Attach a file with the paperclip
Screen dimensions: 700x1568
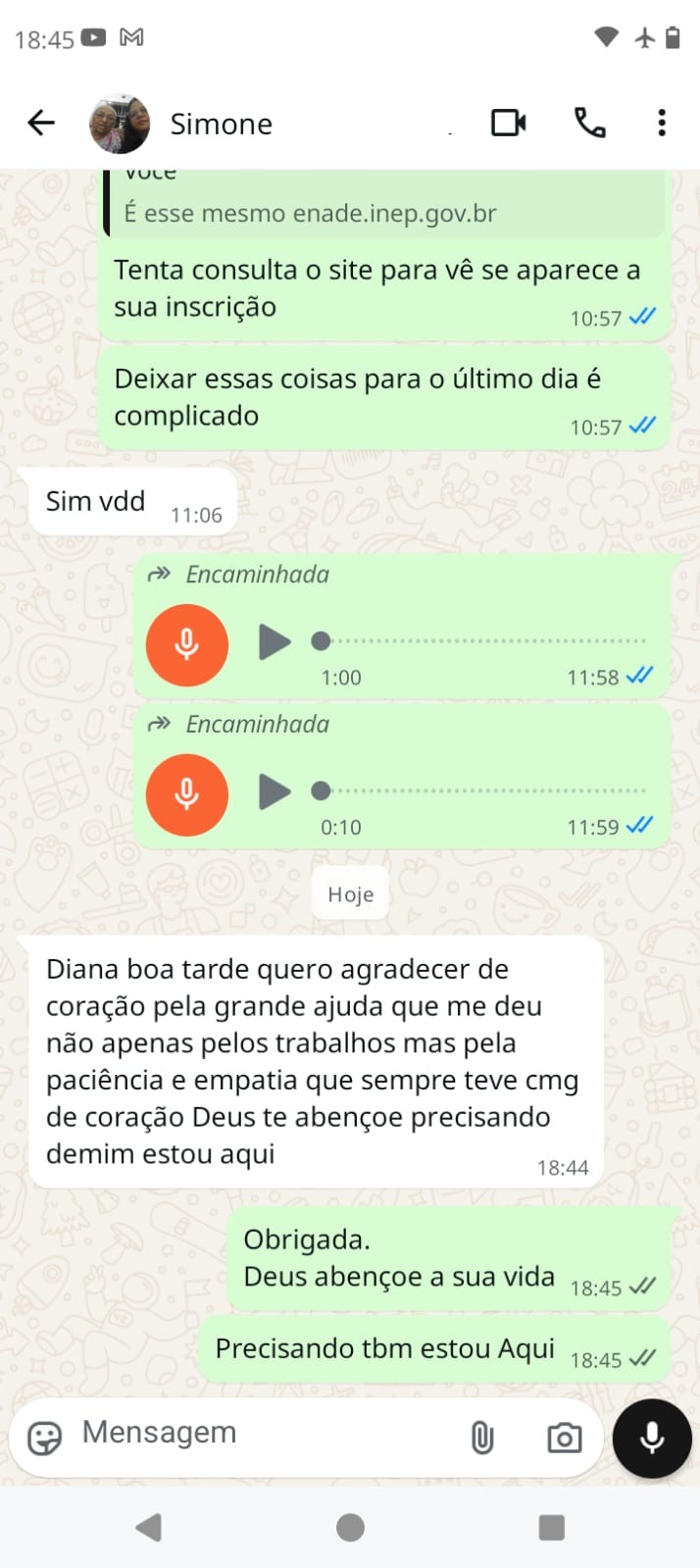[481, 1438]
